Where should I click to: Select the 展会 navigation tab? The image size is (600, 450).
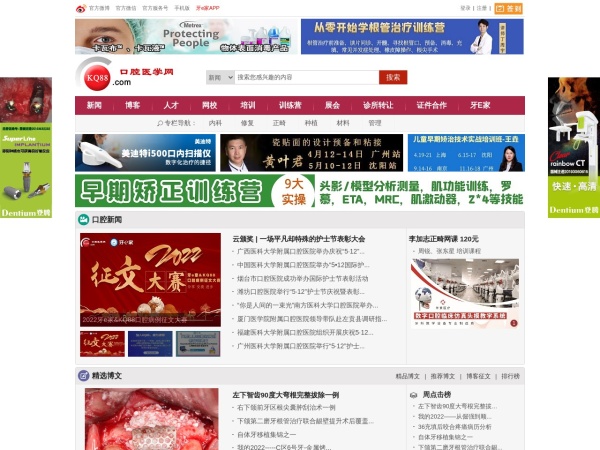point(332,105)
